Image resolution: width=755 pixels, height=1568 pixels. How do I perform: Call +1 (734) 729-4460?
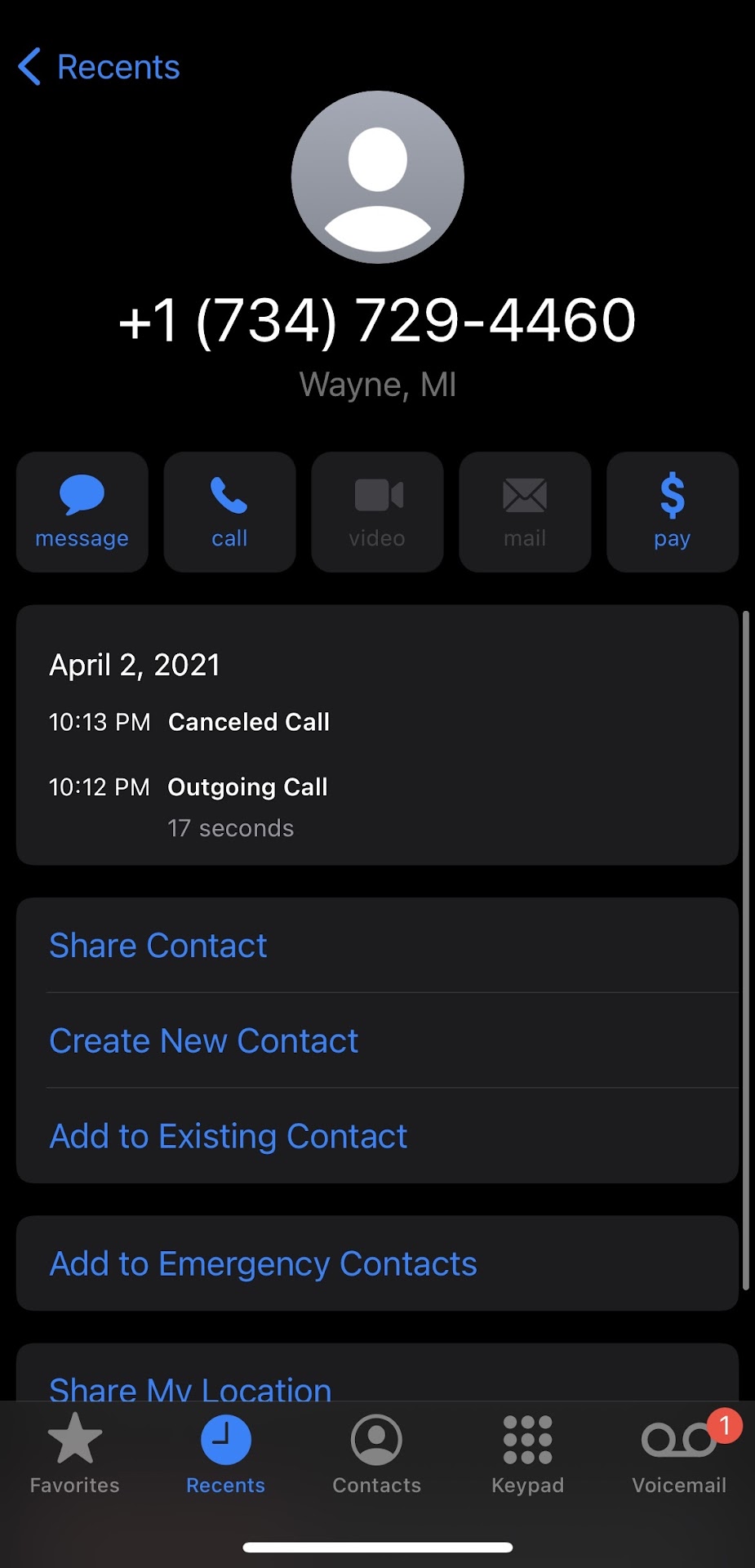click(x=229, y=512)
